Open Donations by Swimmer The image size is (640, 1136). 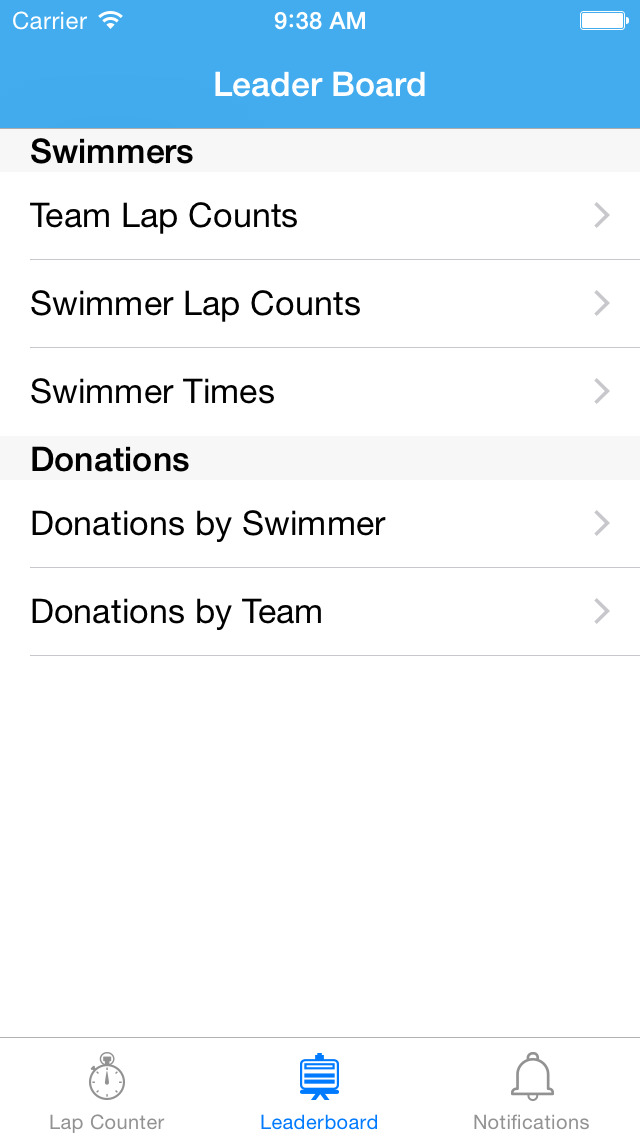pos(320,524)
